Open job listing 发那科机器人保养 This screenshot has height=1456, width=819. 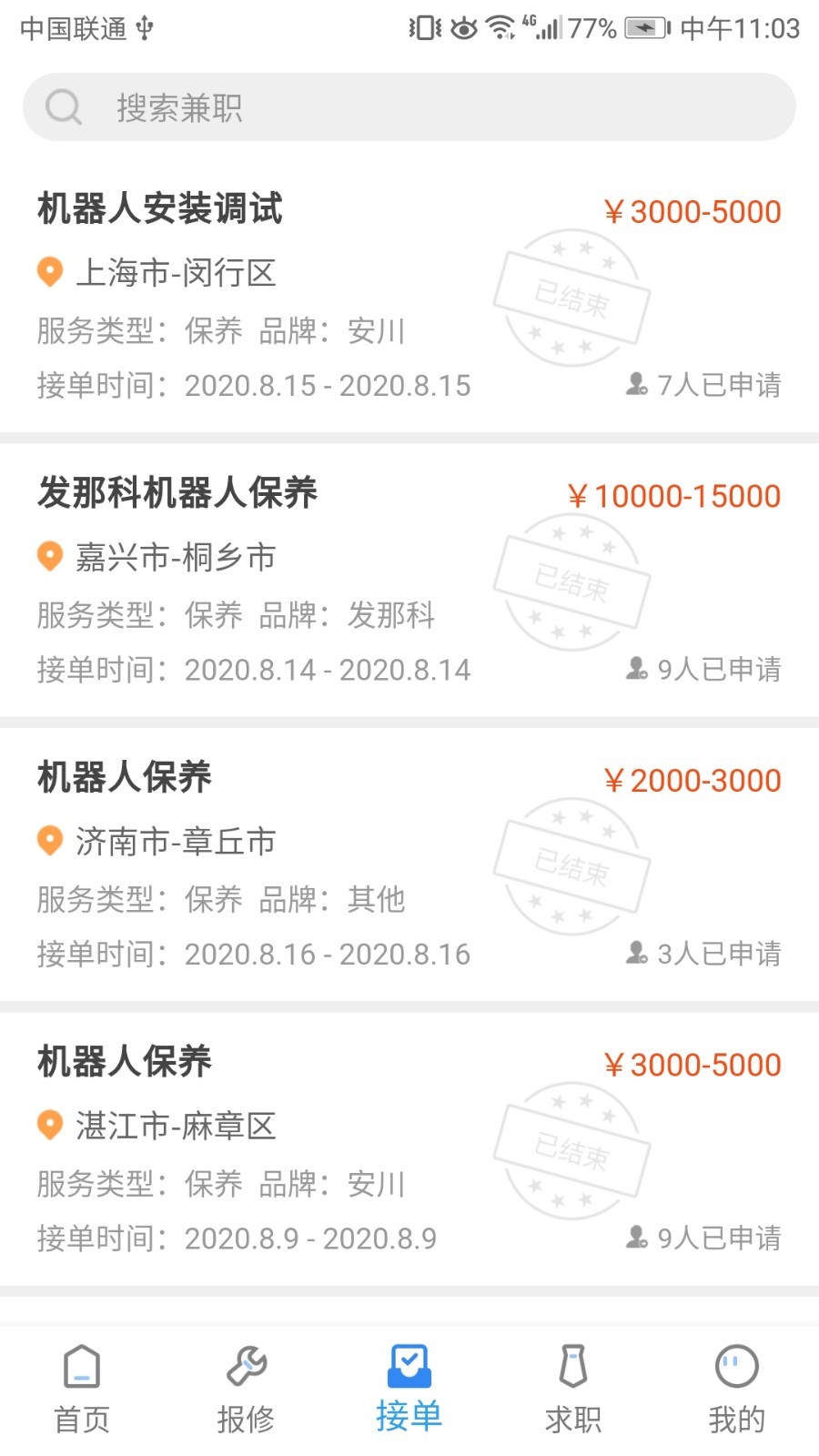click(178, 495)
